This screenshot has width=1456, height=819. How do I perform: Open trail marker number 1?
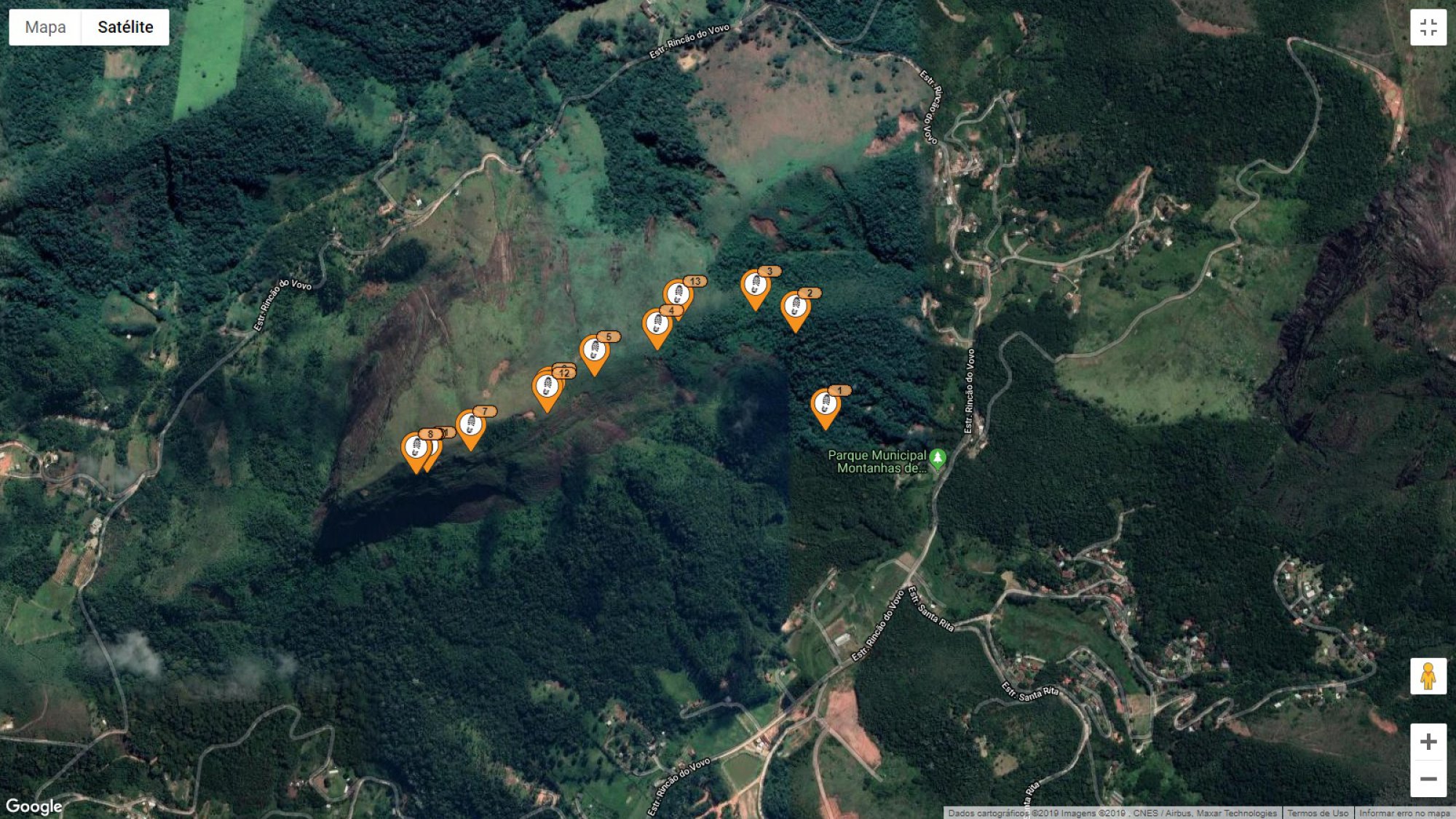tap(825, 403)
